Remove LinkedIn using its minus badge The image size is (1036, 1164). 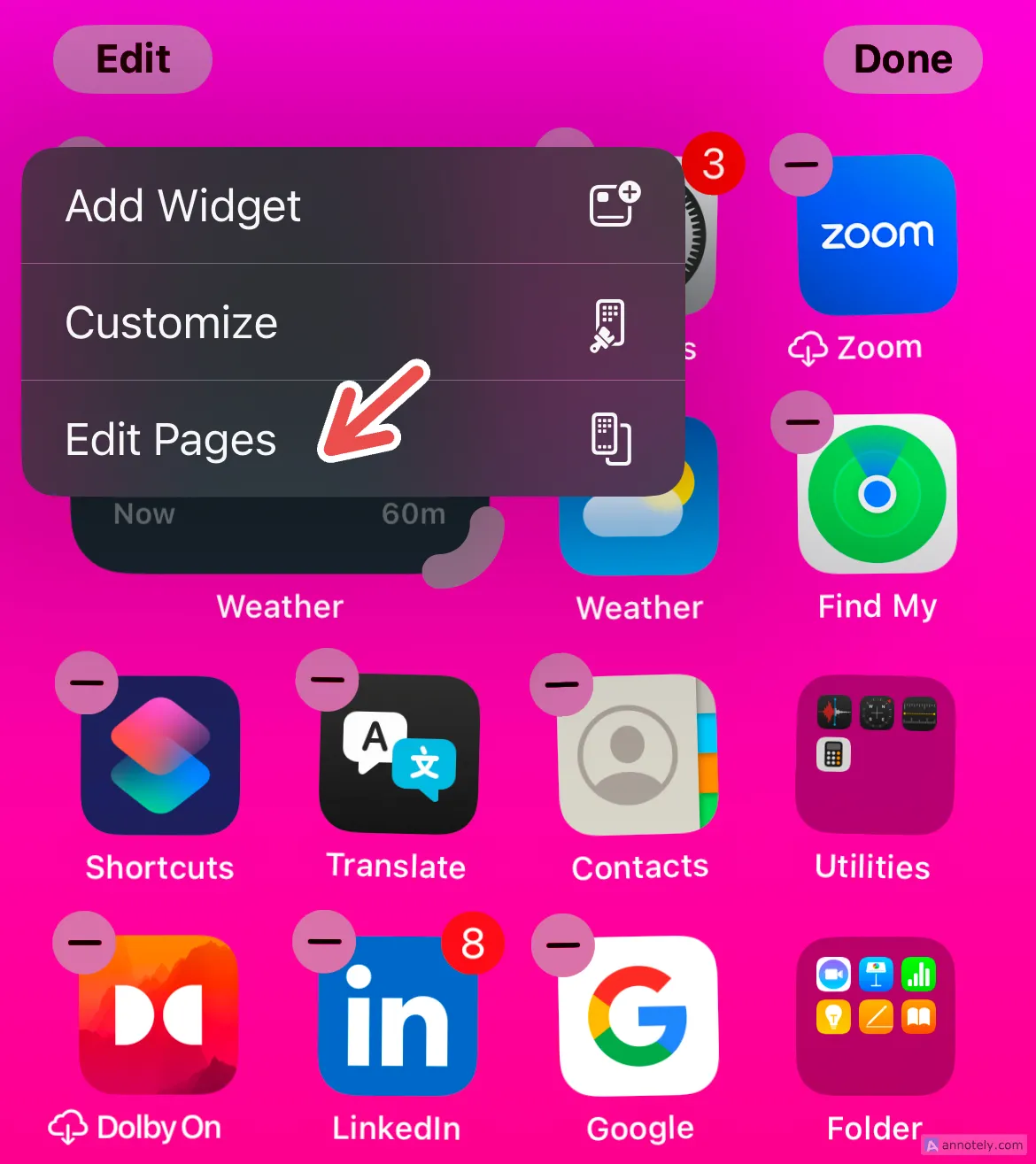324,942
